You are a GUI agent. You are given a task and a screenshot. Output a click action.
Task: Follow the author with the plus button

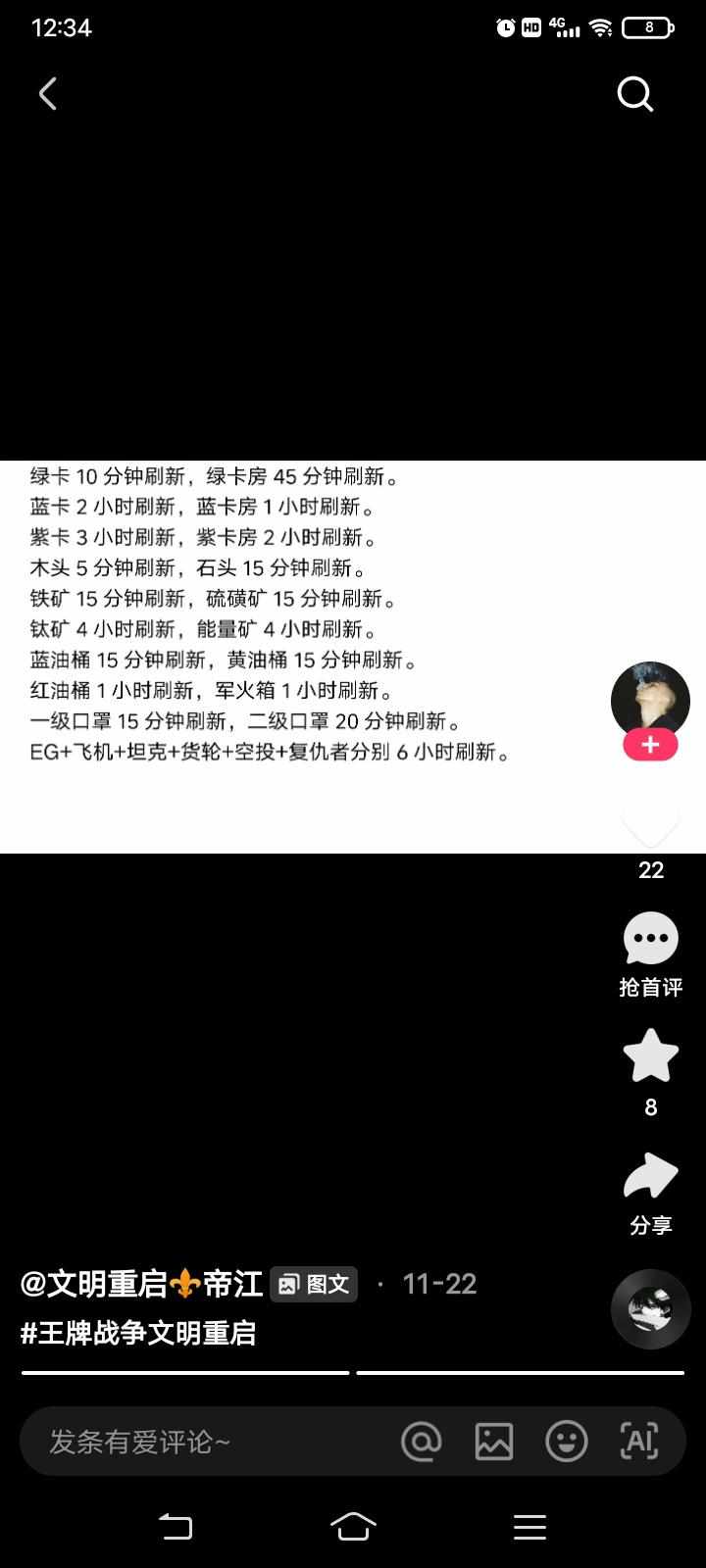(x=650, y=745)
